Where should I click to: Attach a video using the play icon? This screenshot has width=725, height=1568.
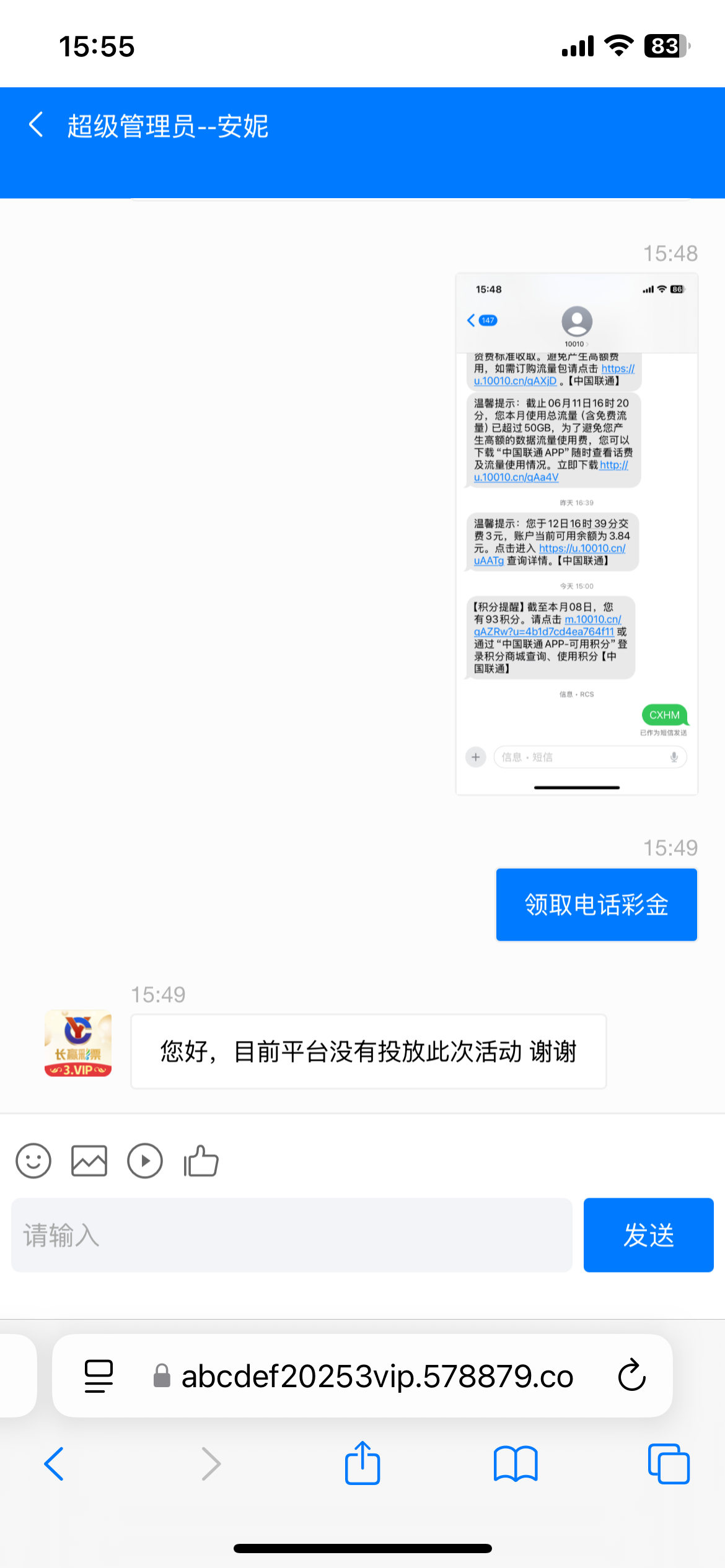tap(145, 1161)
